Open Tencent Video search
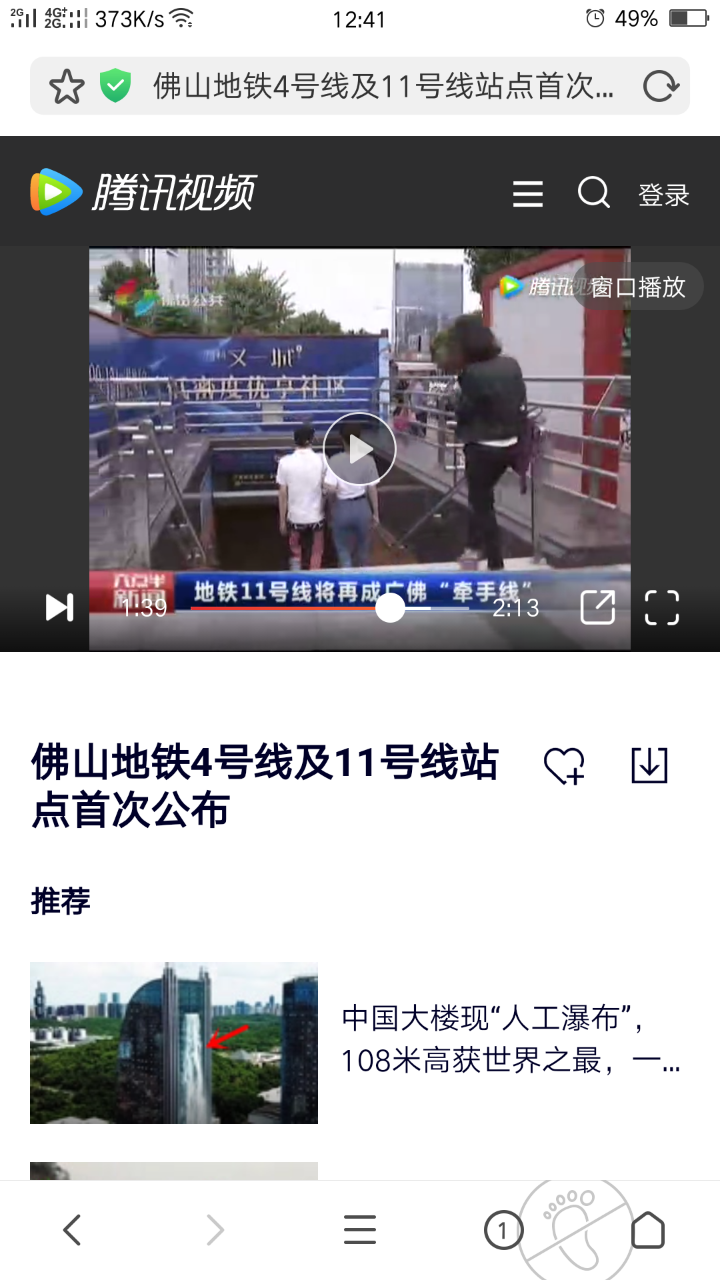Viewport: 720px width, 1280px height. click(x=594, y=193)
